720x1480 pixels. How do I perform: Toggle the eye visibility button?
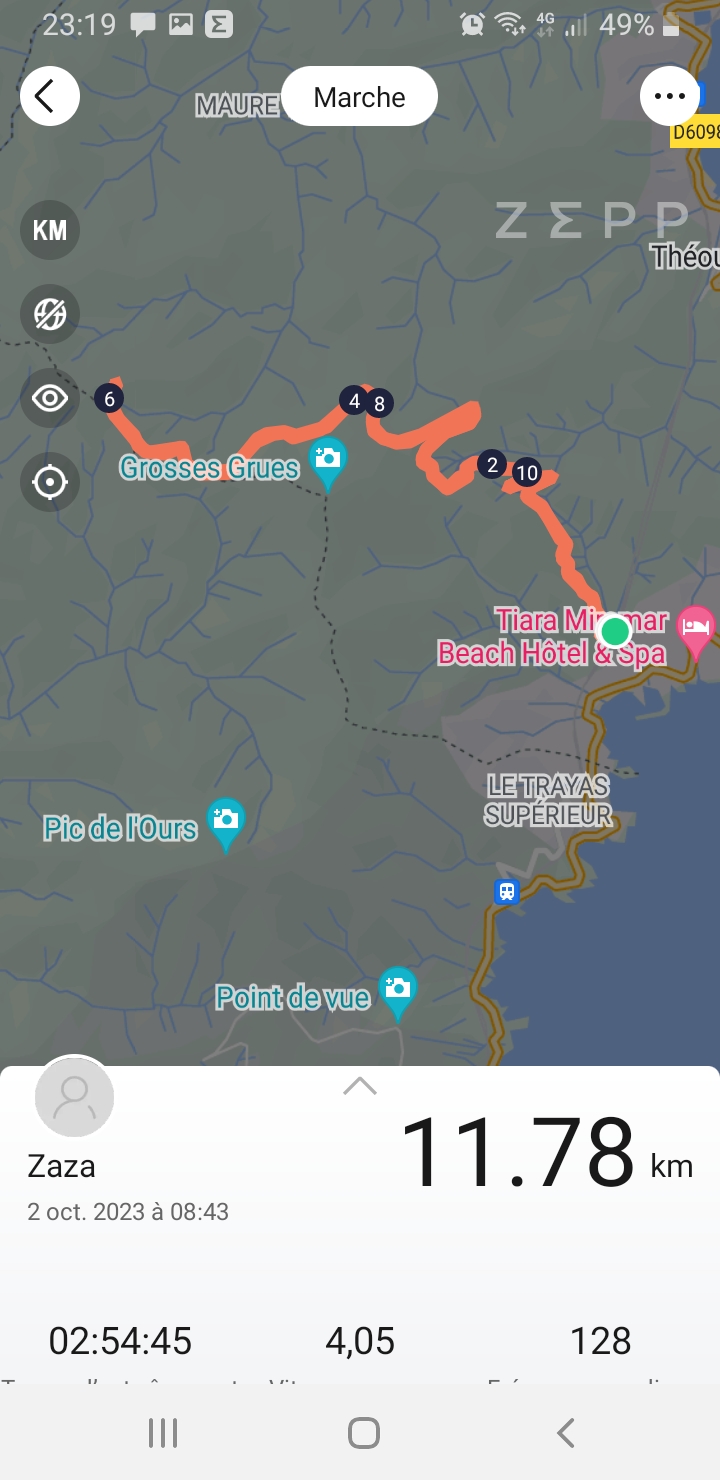tap(49, 398)
